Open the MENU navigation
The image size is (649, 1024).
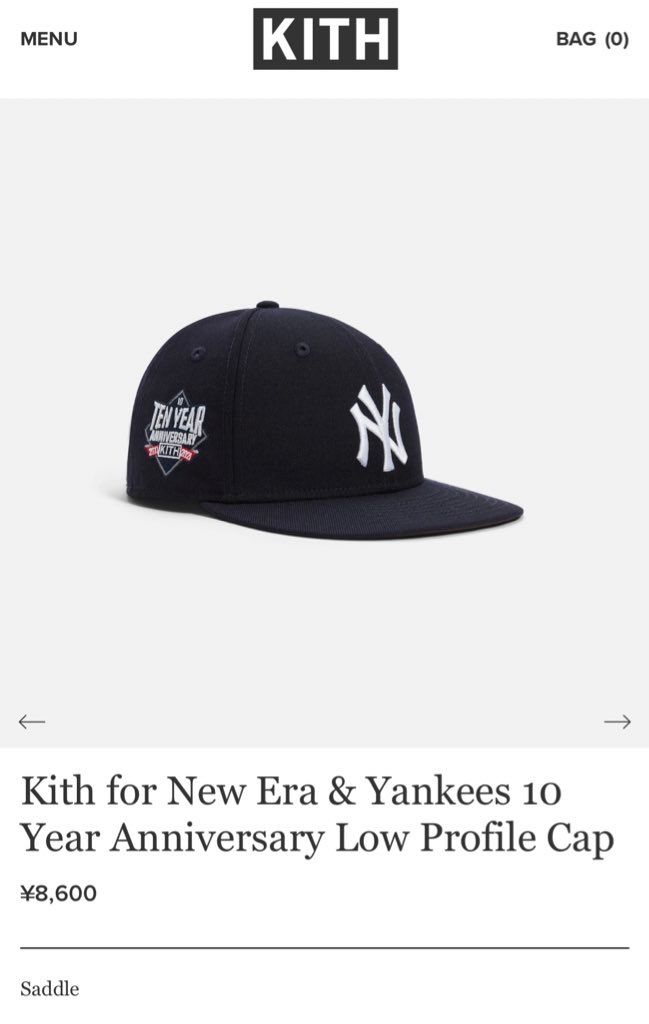click(48, 39)
